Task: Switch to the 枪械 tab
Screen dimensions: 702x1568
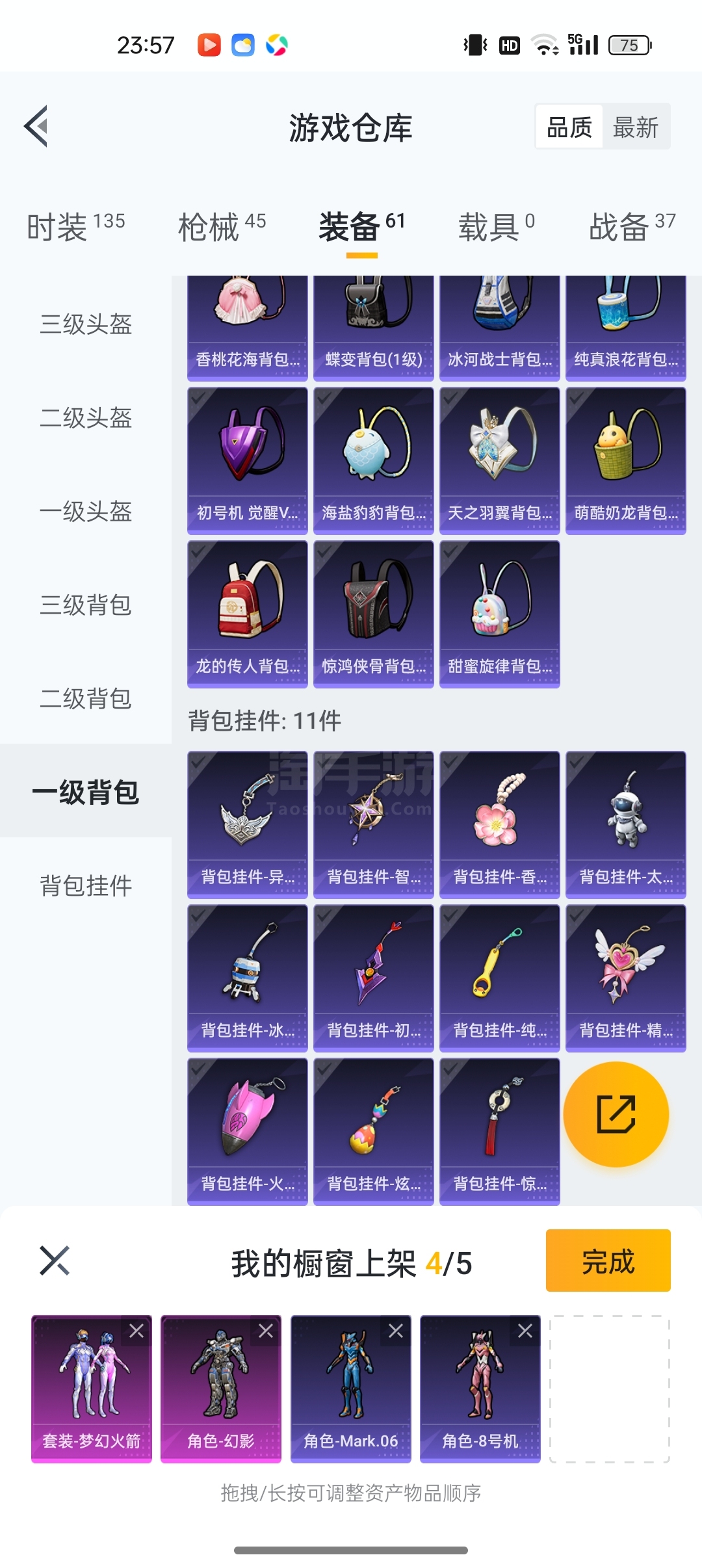Action: click(x=222, y=227)
